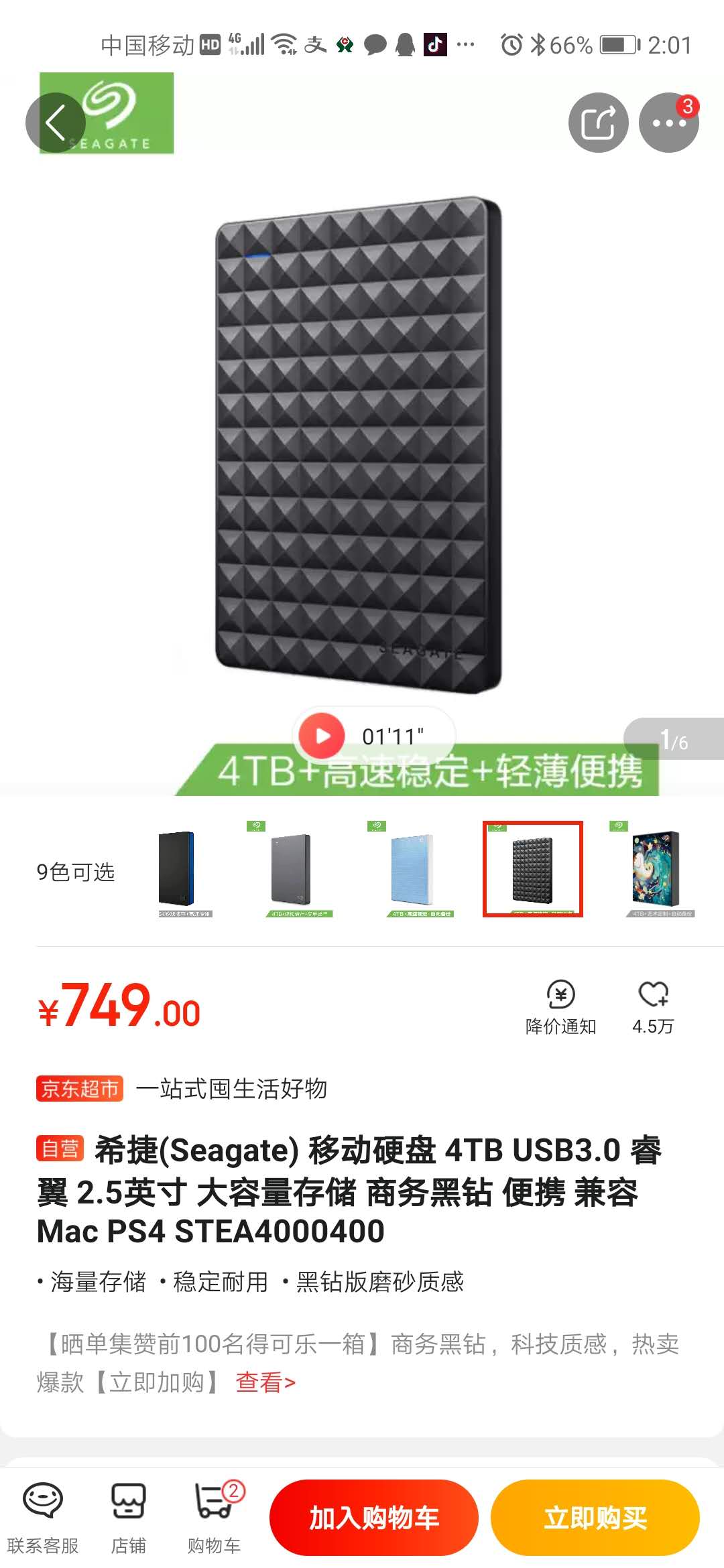Select the starry art pattern drive variant
This screenshot has width=724, height=1568.
tap(655, 869)
